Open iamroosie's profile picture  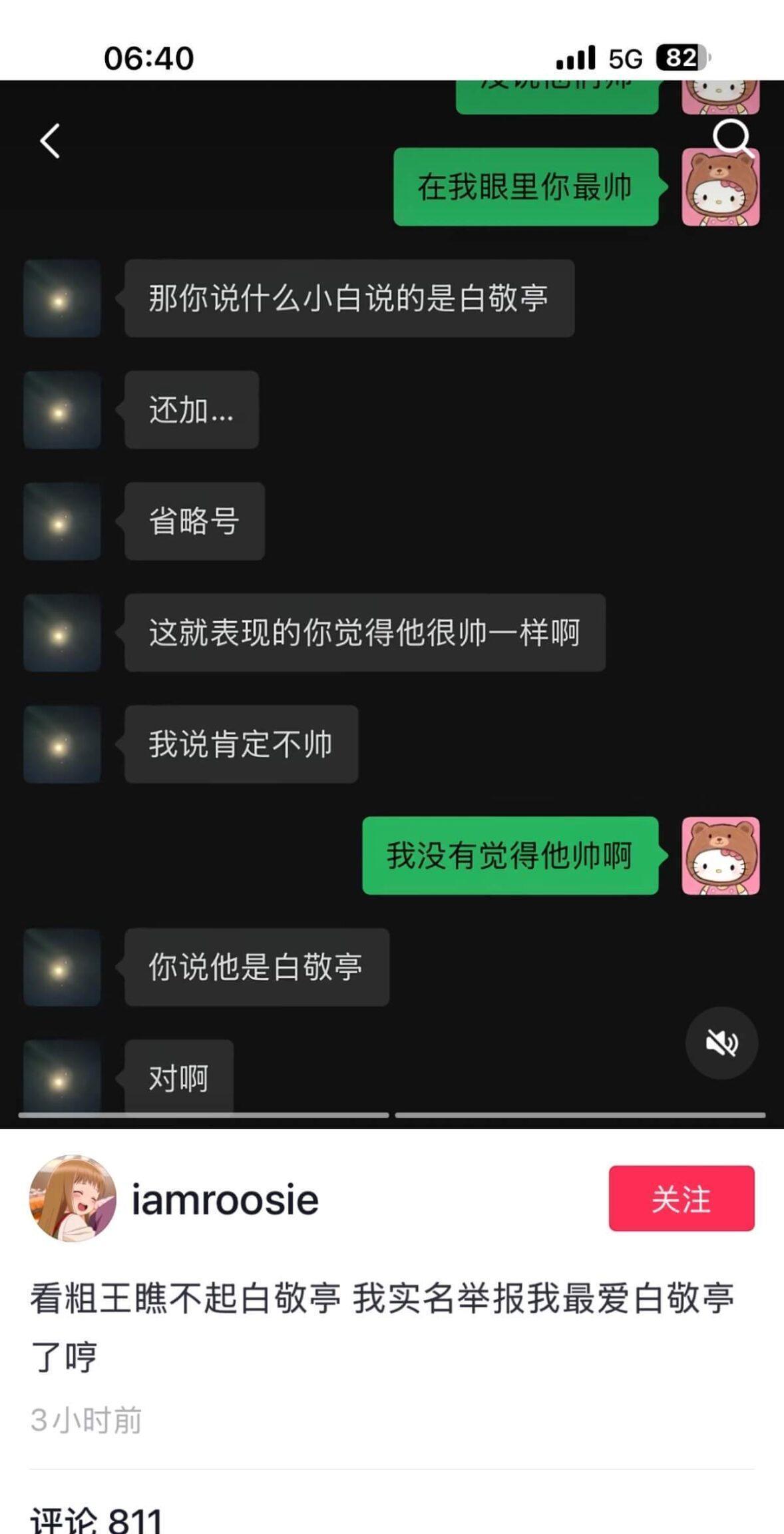click(73, 1198)
